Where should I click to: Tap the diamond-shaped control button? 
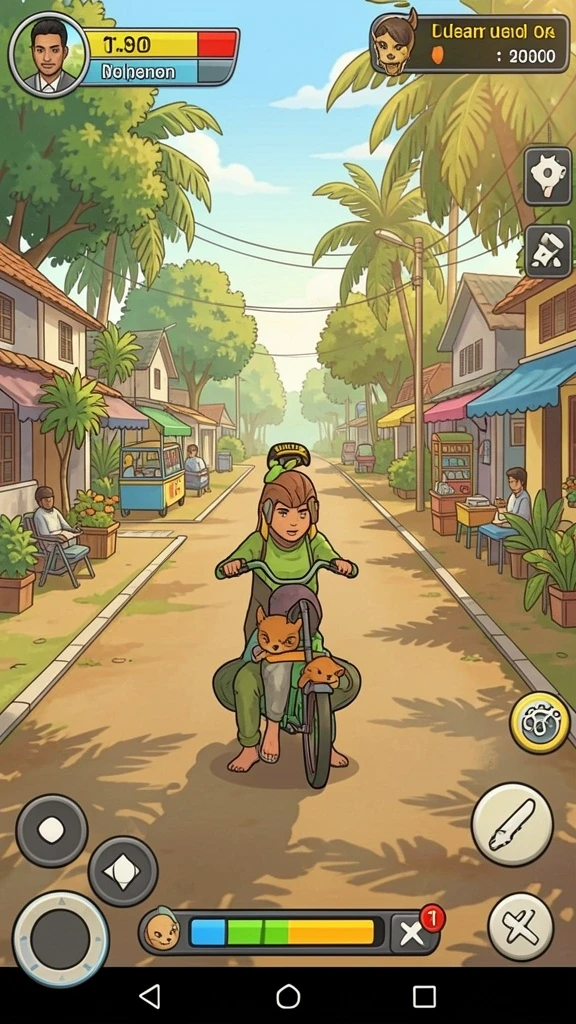(x=123, y=871)
